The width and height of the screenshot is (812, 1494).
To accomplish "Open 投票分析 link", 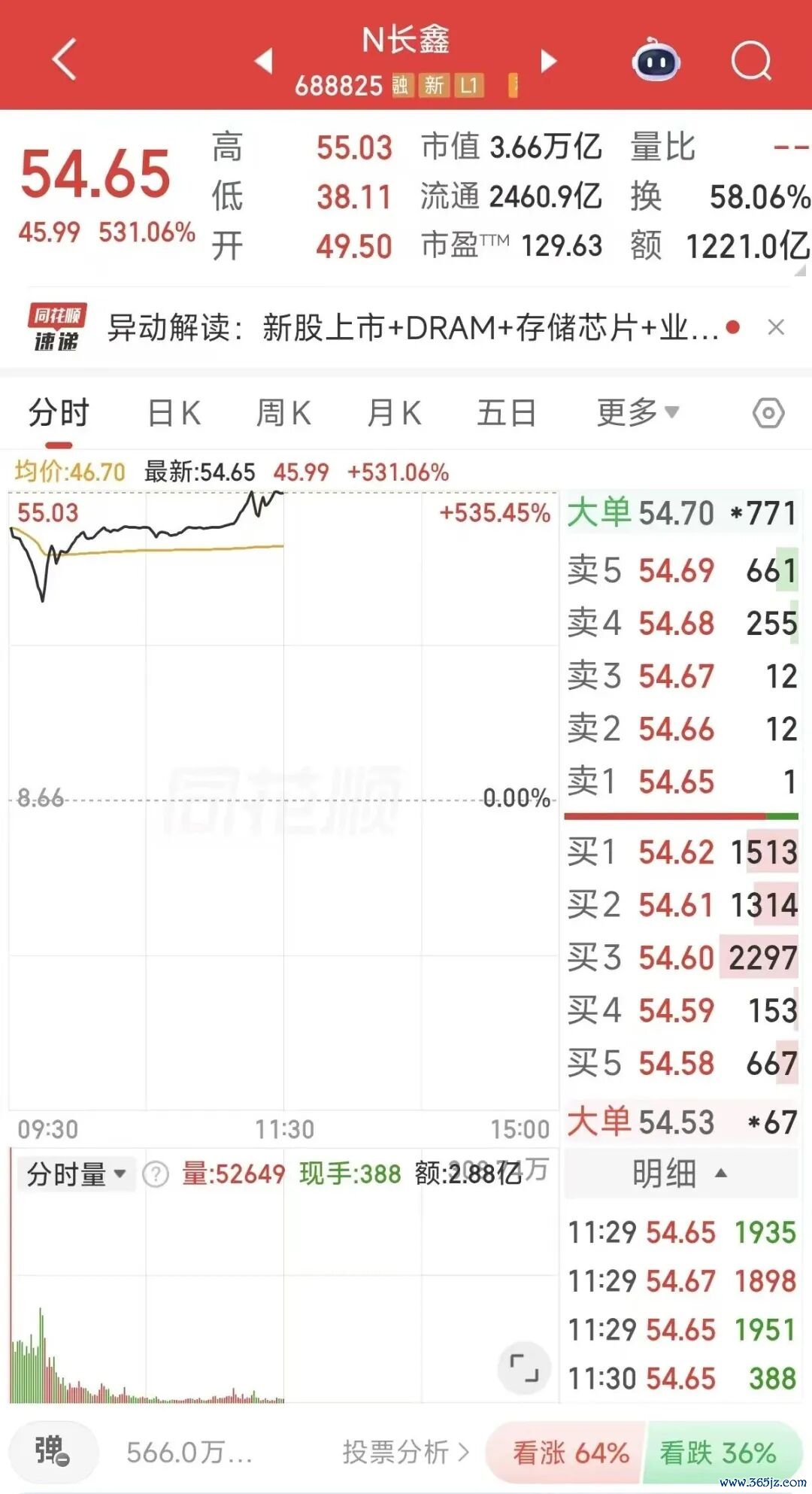I will (x=405, y=1452).
